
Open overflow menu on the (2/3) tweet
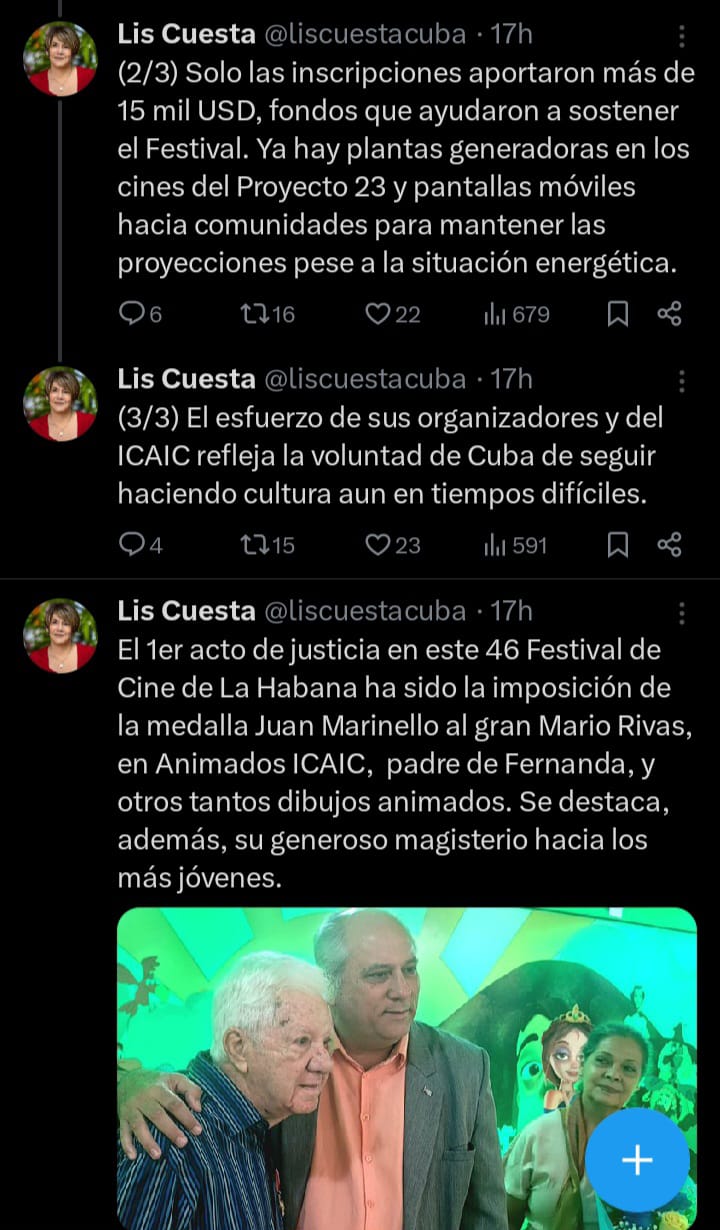682,37
